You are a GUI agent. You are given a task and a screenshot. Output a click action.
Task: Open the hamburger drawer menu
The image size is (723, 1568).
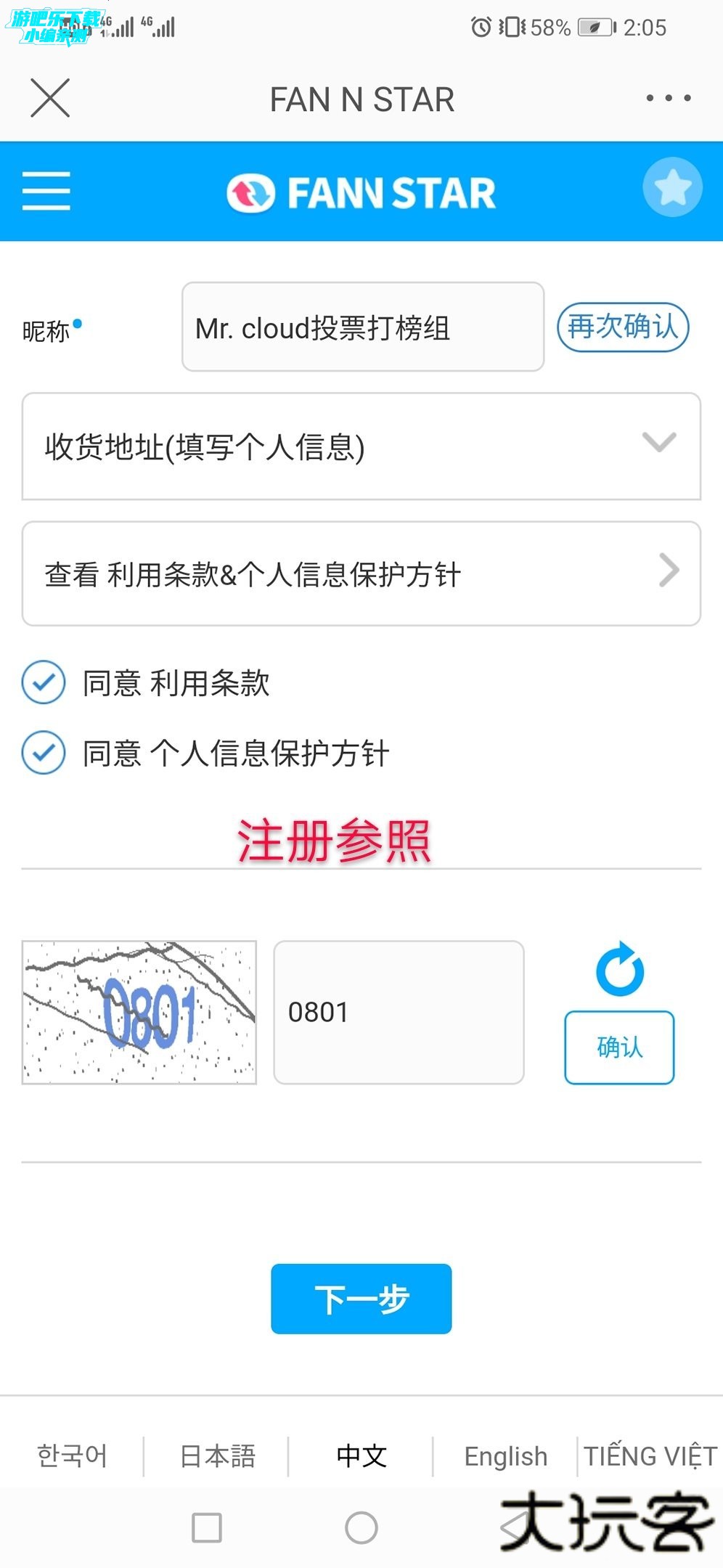46,191
